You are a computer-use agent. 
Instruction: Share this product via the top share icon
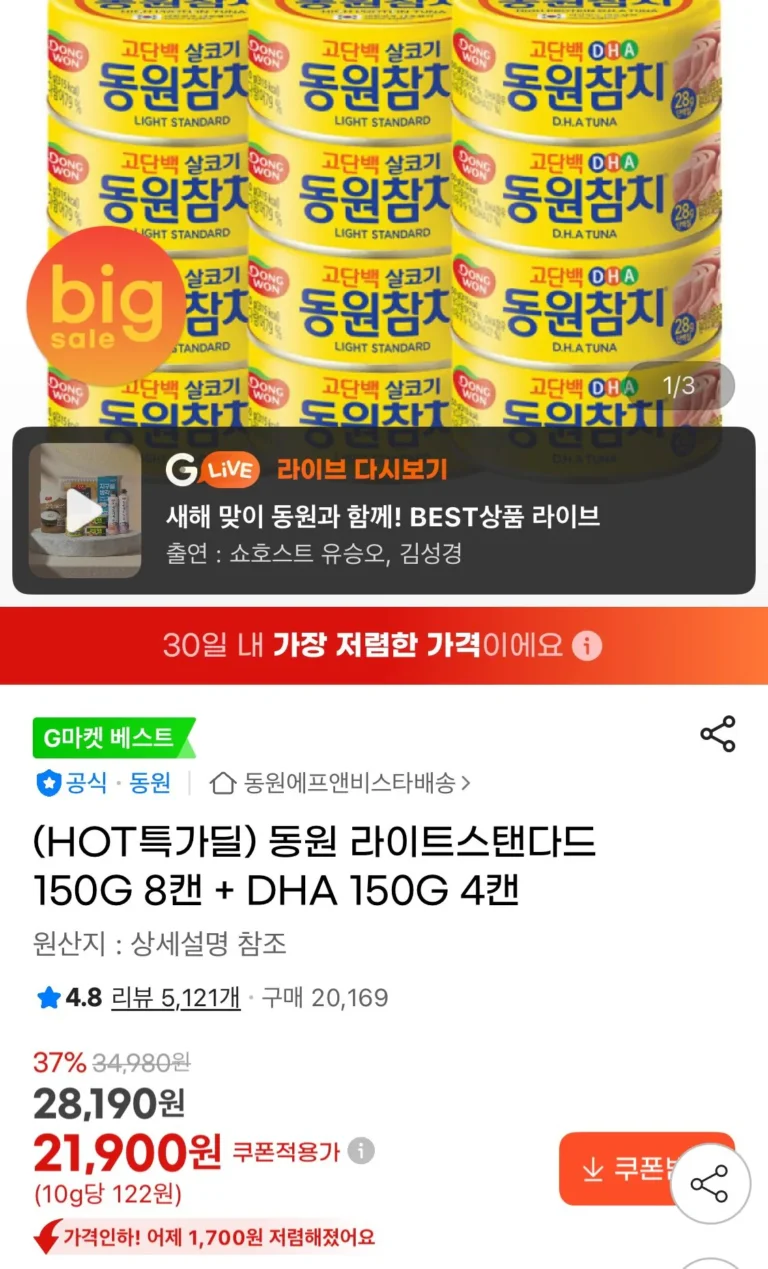click(x=717, y=734)
